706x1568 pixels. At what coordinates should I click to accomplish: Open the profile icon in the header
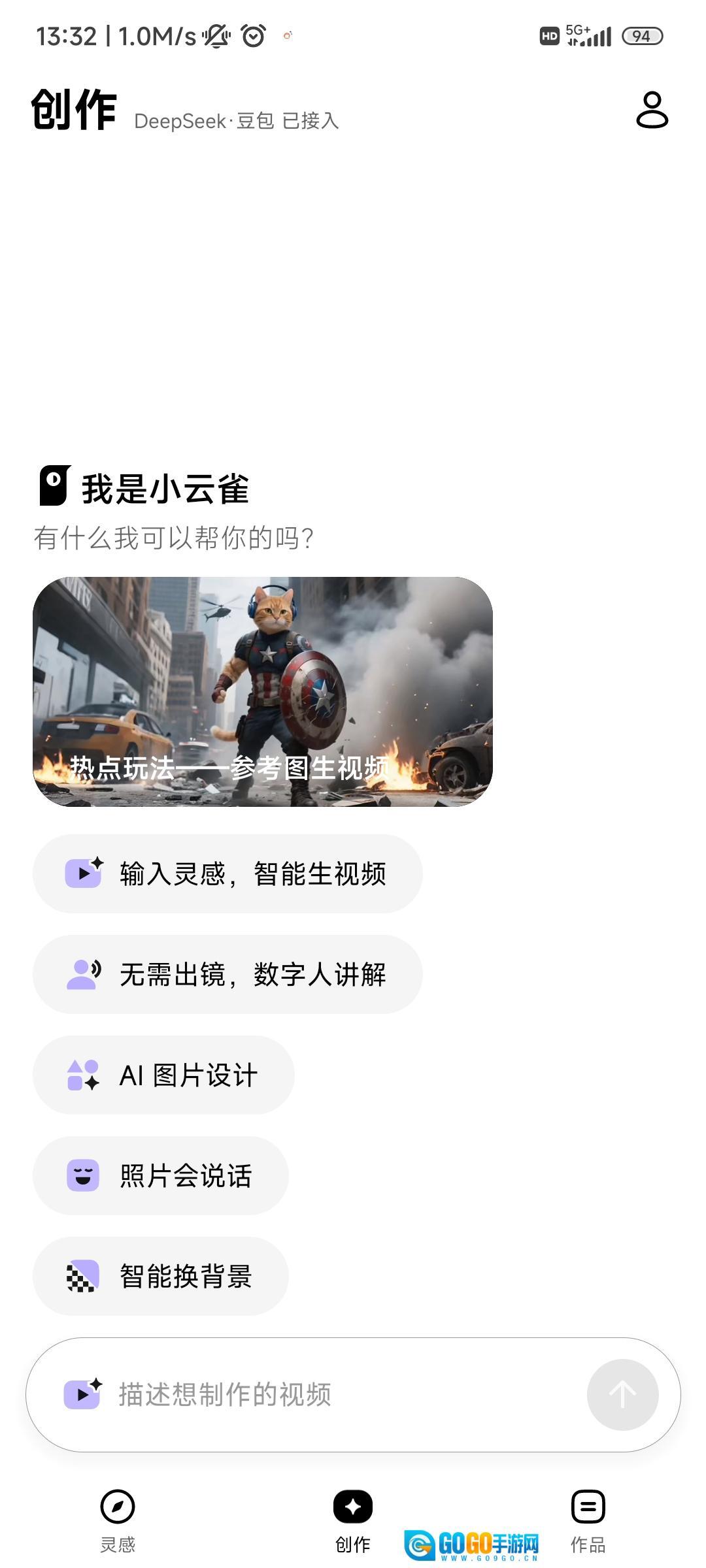click(x=652, y=110)
